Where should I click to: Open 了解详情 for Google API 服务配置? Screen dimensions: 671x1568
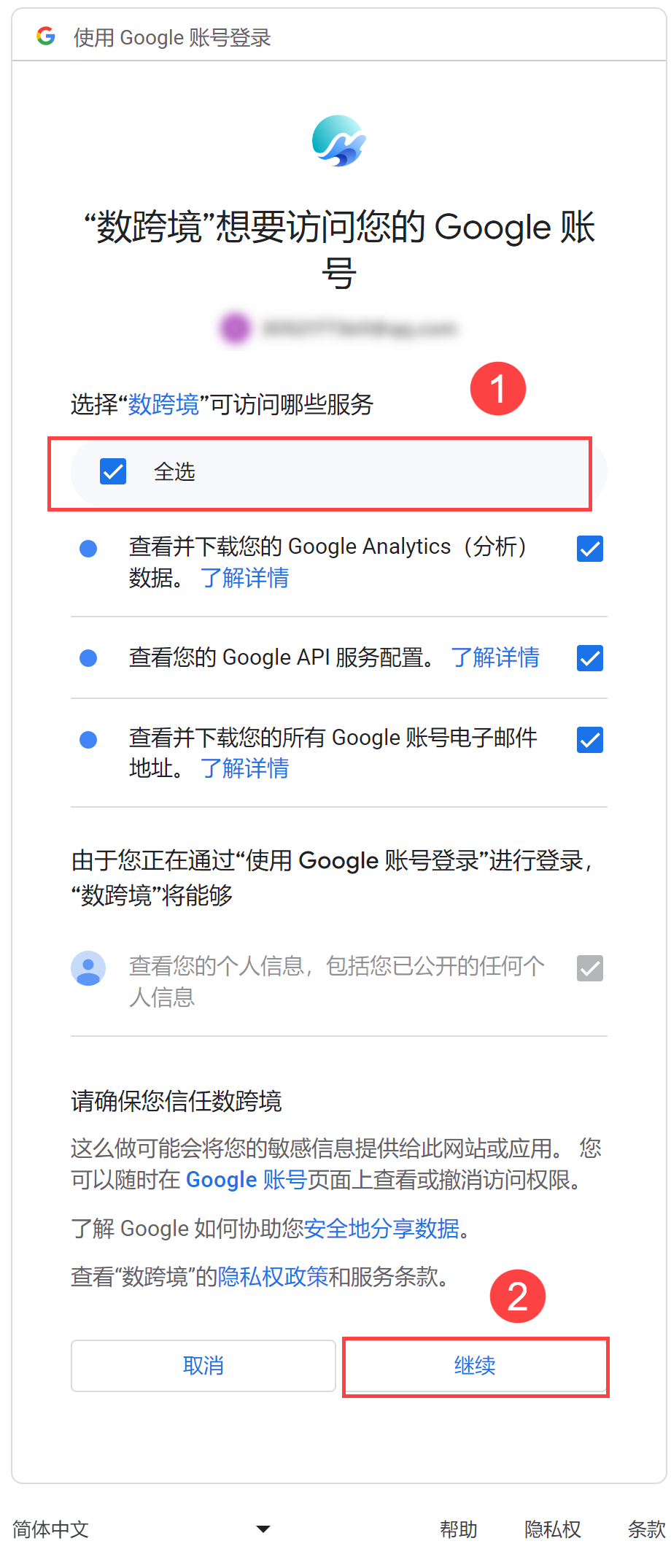(495, 658)
